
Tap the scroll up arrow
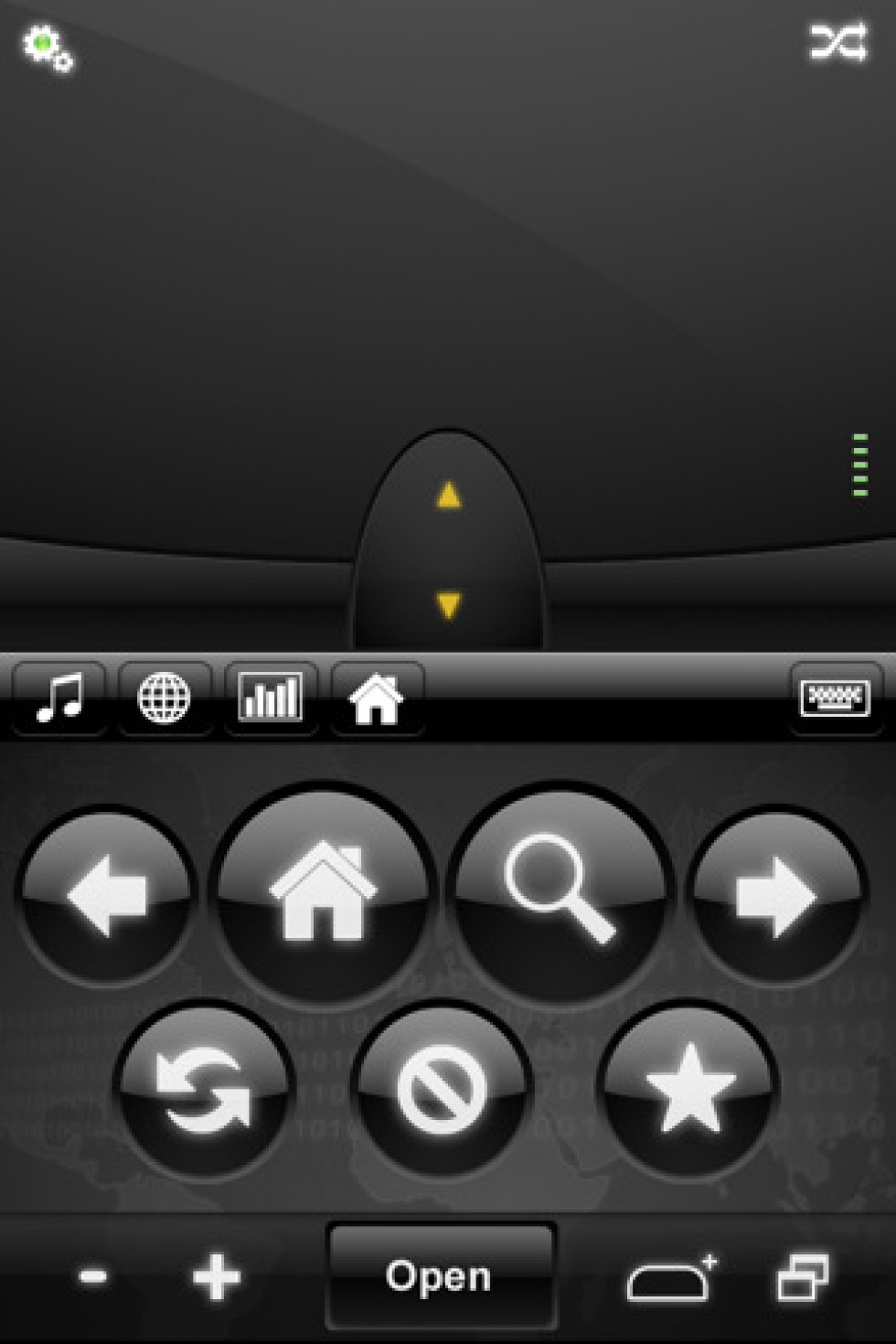[448, 496]
